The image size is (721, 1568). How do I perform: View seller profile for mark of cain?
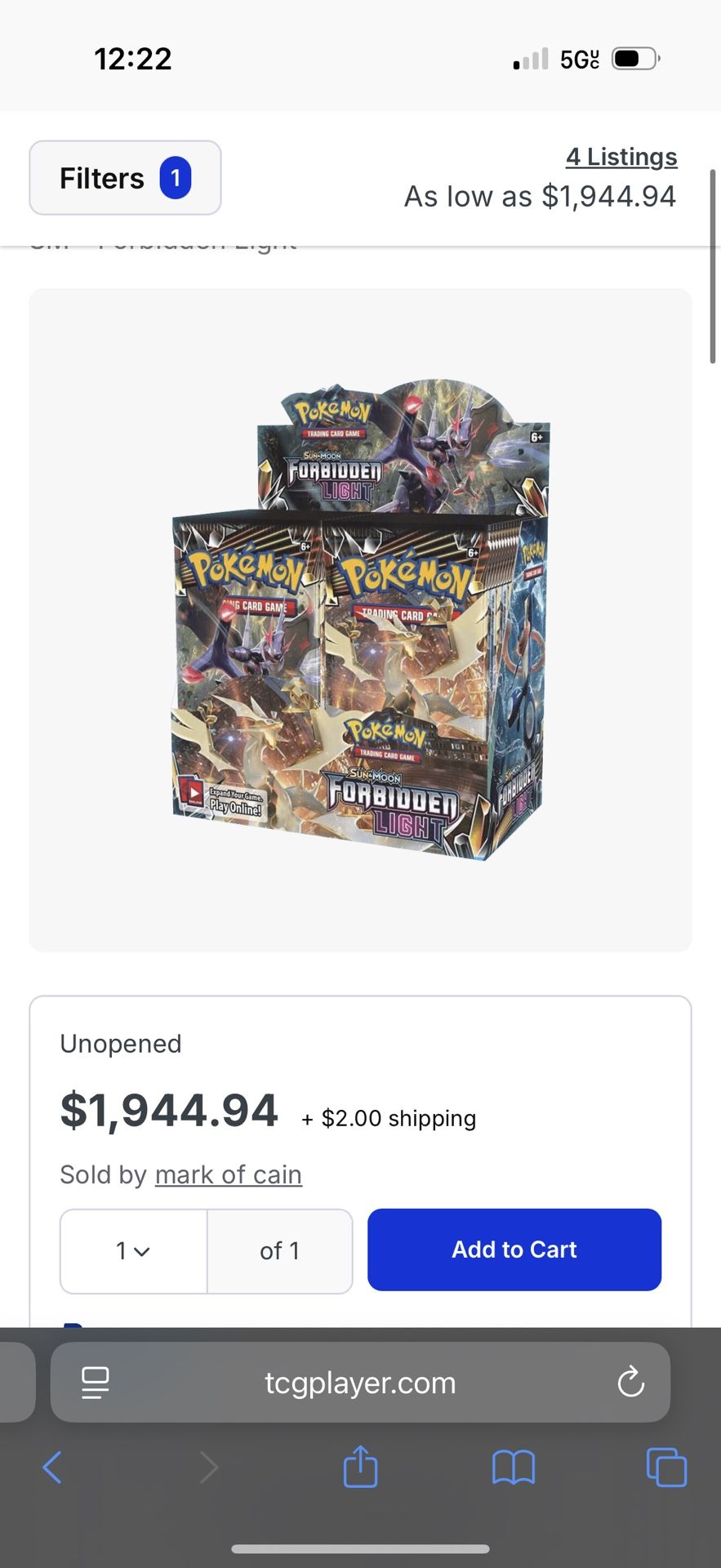pos(228,1174)
